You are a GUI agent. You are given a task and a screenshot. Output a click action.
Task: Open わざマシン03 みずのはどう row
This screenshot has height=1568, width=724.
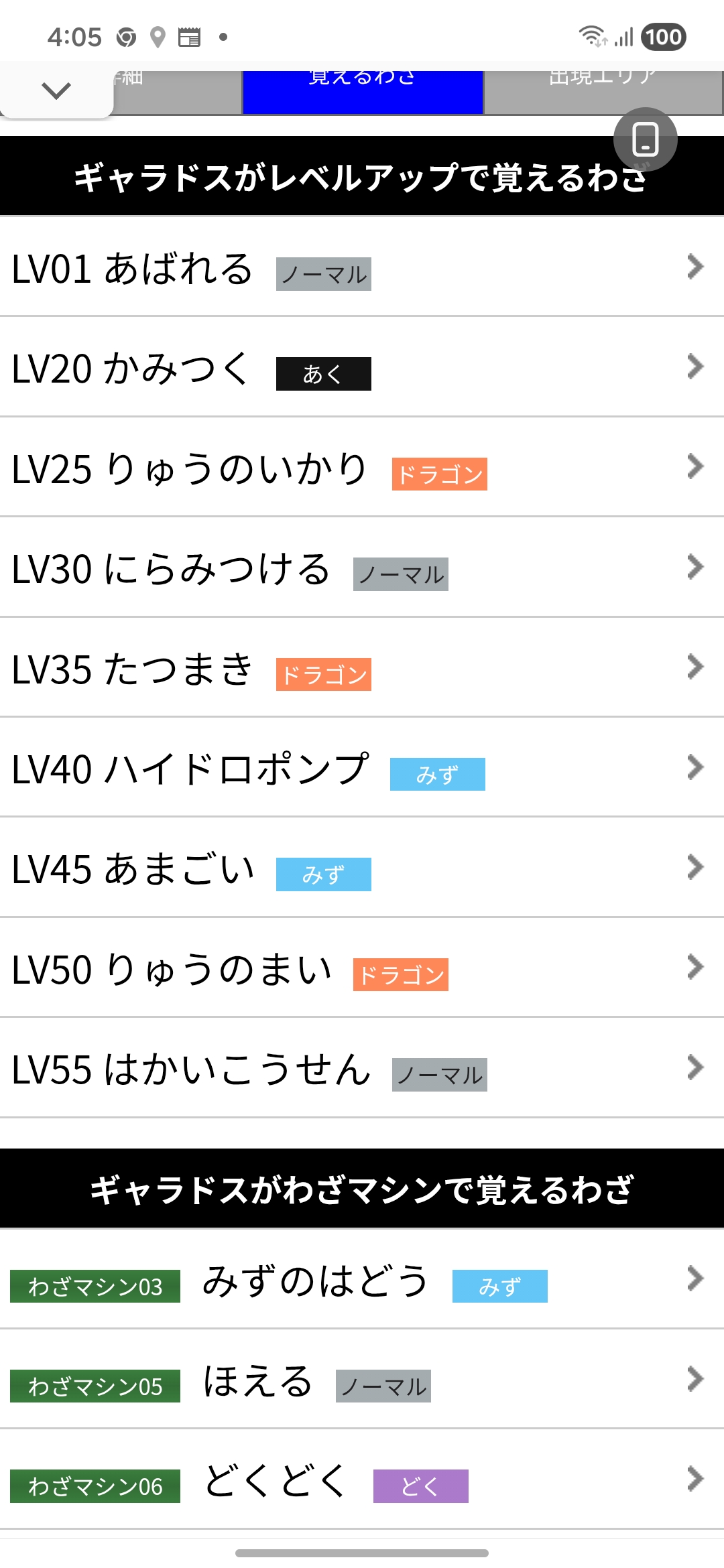pos(362,1279)
